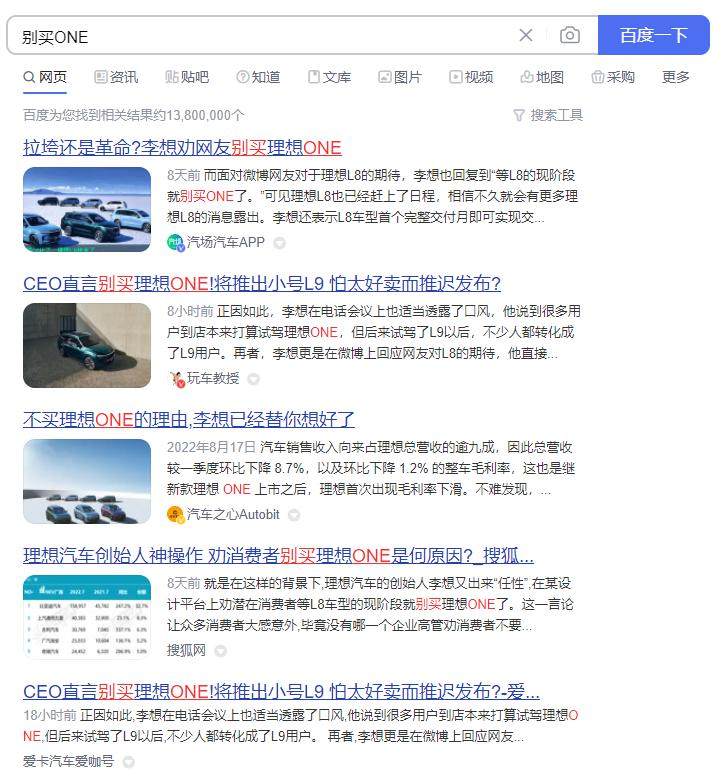Tap the 百度一下 search button

coord(653,36)
